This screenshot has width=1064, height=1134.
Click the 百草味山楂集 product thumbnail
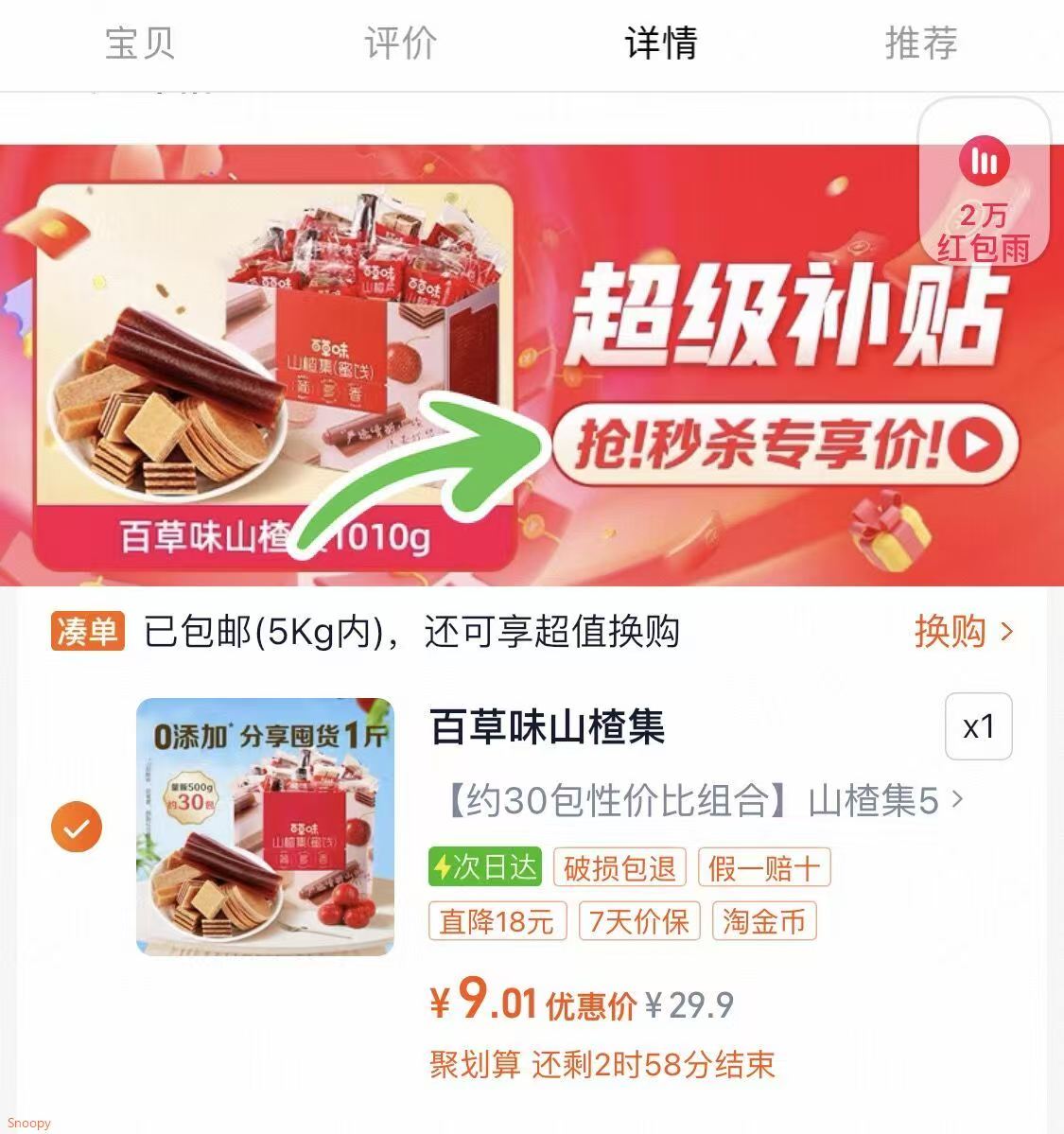[266, 829]
